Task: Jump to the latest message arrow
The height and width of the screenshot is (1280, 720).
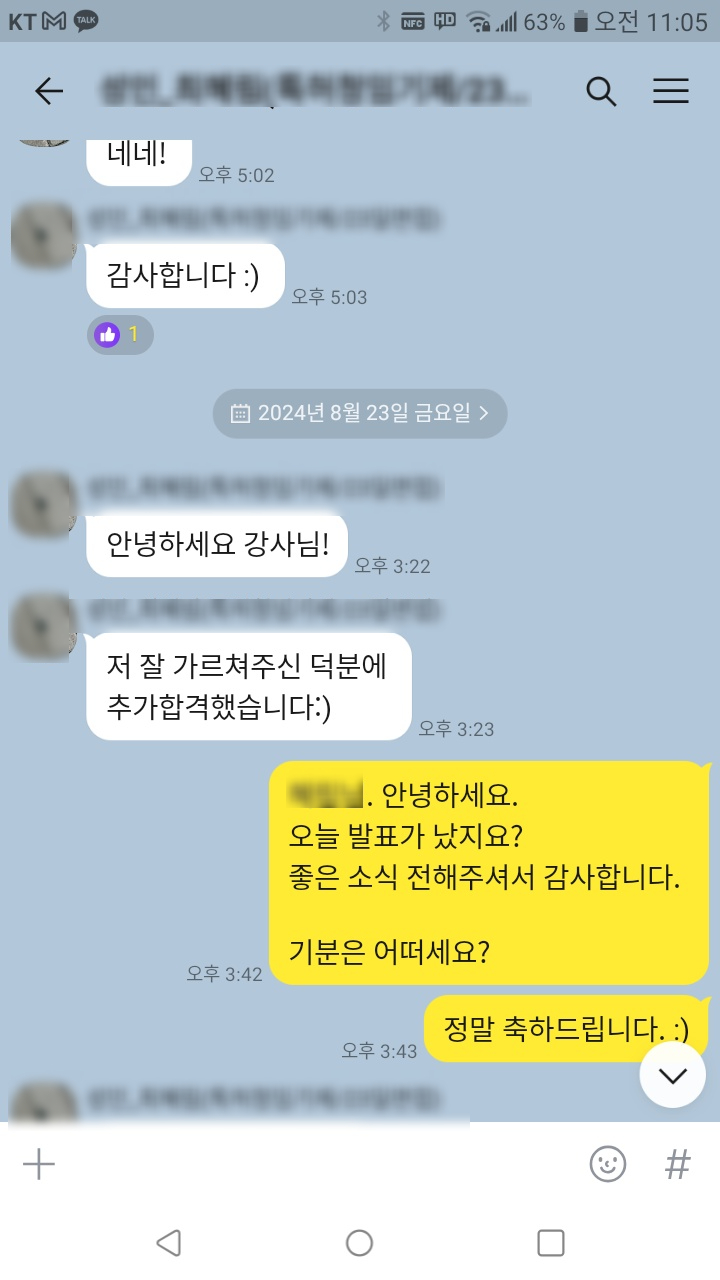Action: tap(673, 1075)
